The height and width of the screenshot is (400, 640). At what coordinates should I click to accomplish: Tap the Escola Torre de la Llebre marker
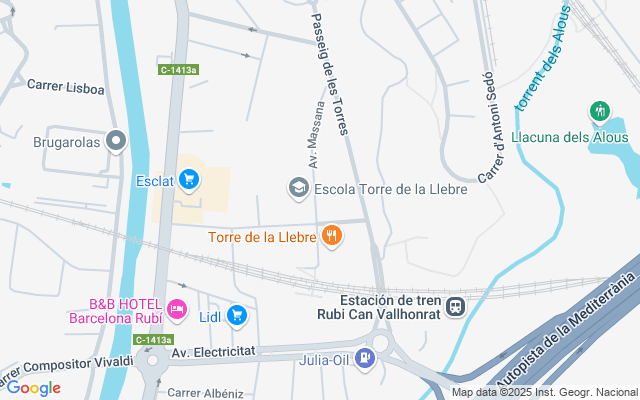coord(298,187)
